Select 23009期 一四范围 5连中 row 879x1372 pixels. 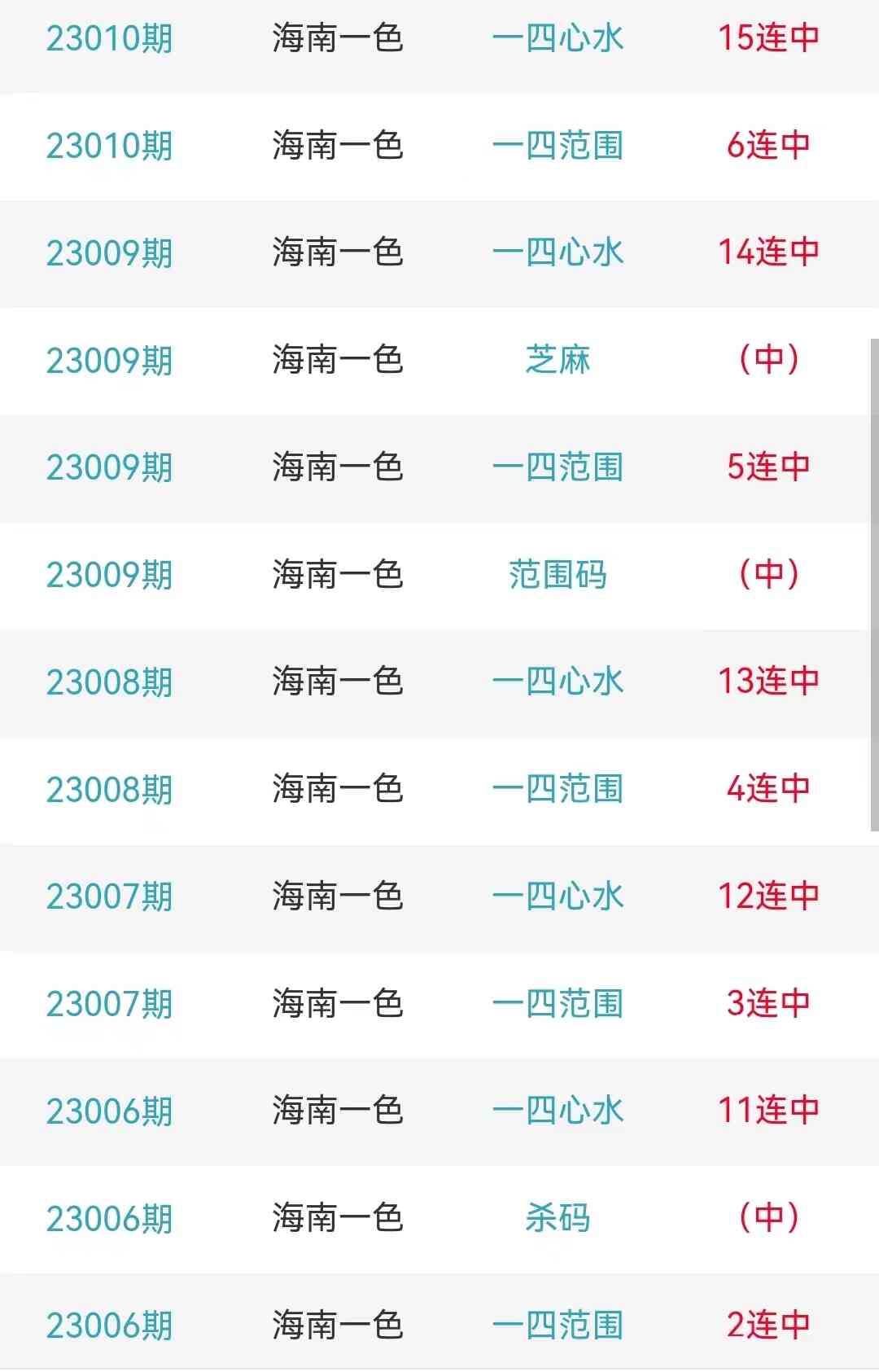(x=558, y=467)
